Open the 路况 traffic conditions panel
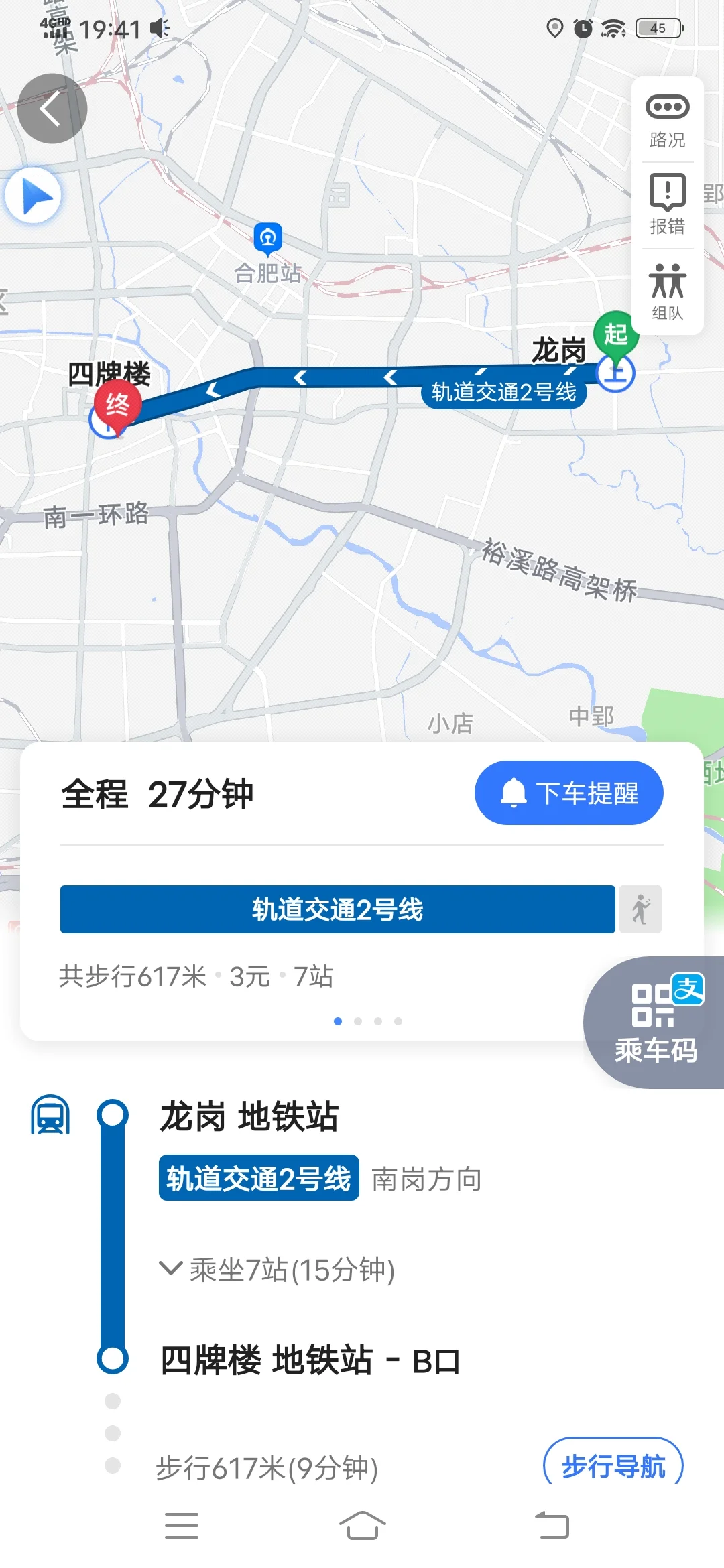The height and width of the screenshot is (1568, 724). coord(667,121)
